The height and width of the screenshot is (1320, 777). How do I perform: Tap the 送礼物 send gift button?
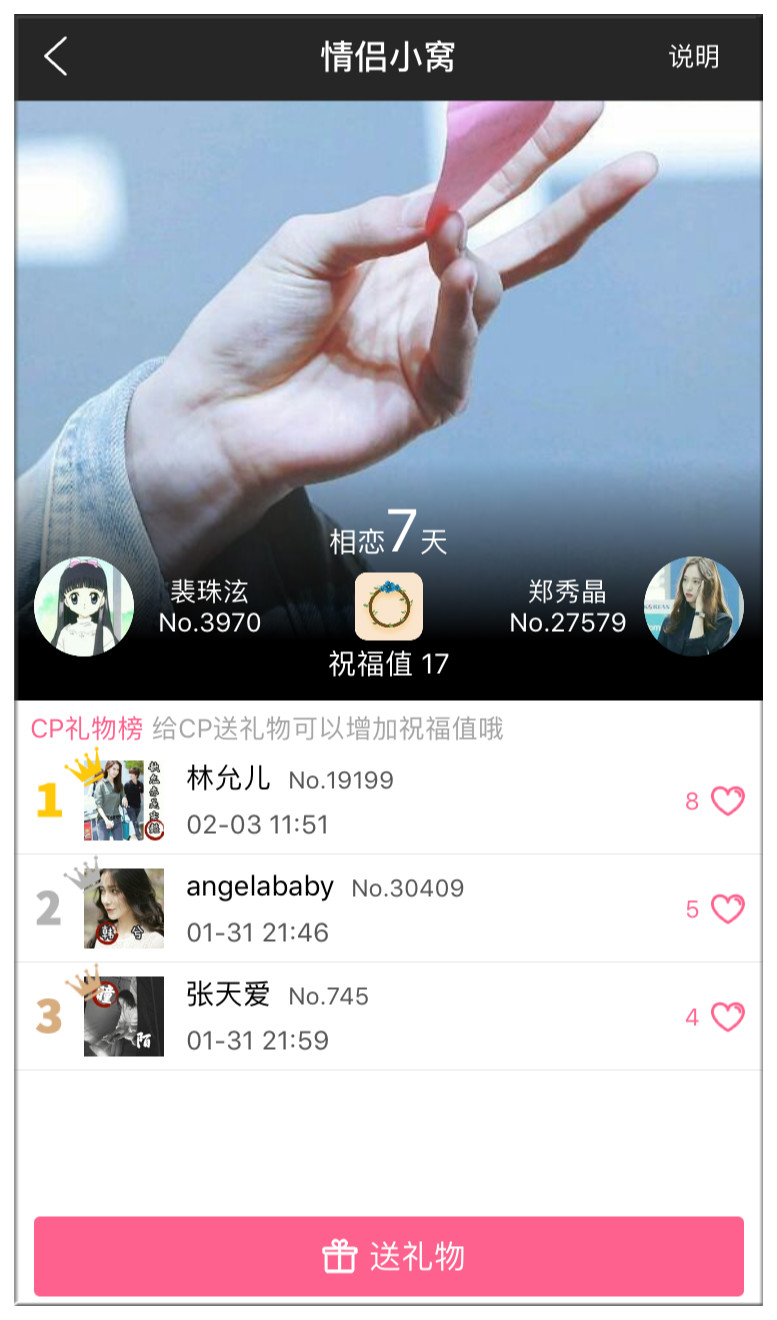[x=389, y=1256]
